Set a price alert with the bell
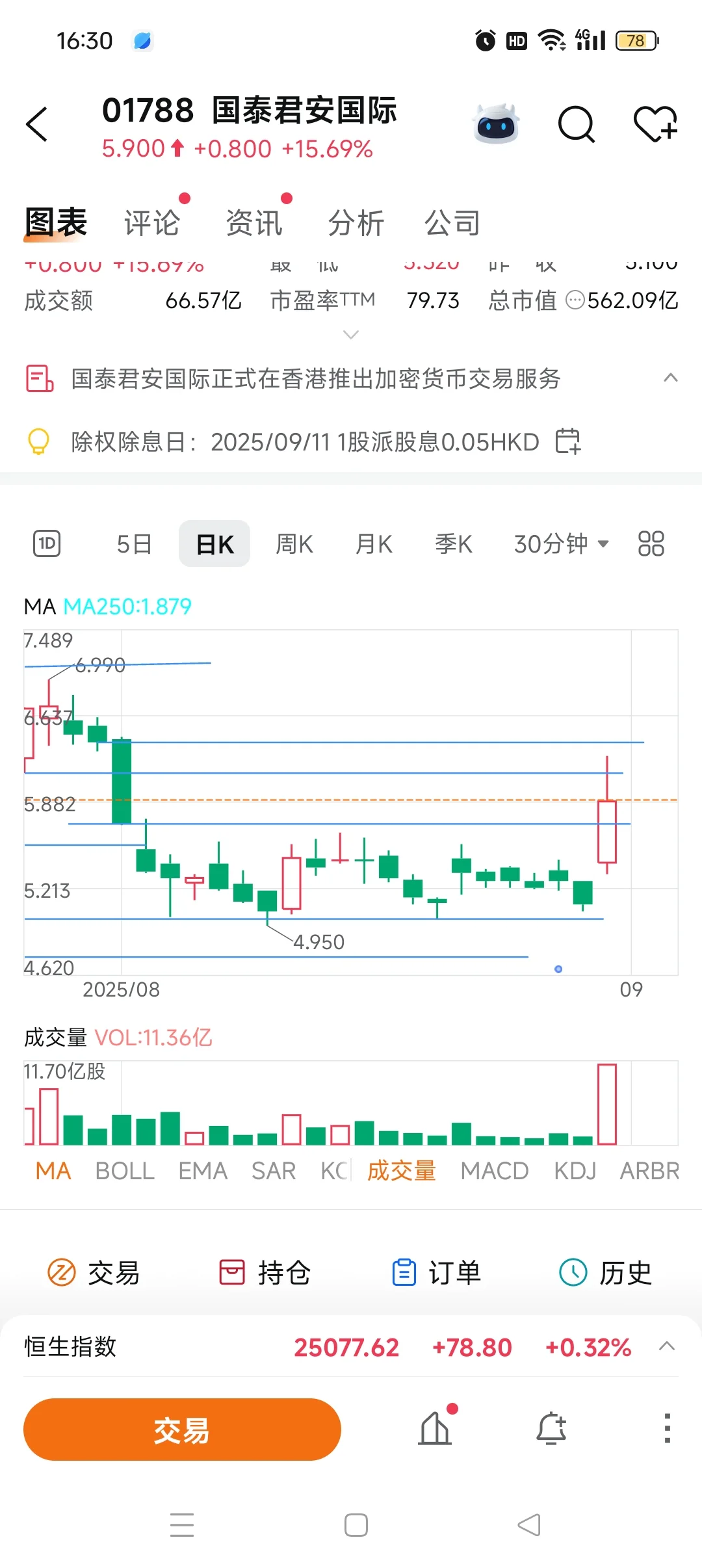This screenshot has width=702, height=1568. pyautogui.click(x=551, y=1428)
